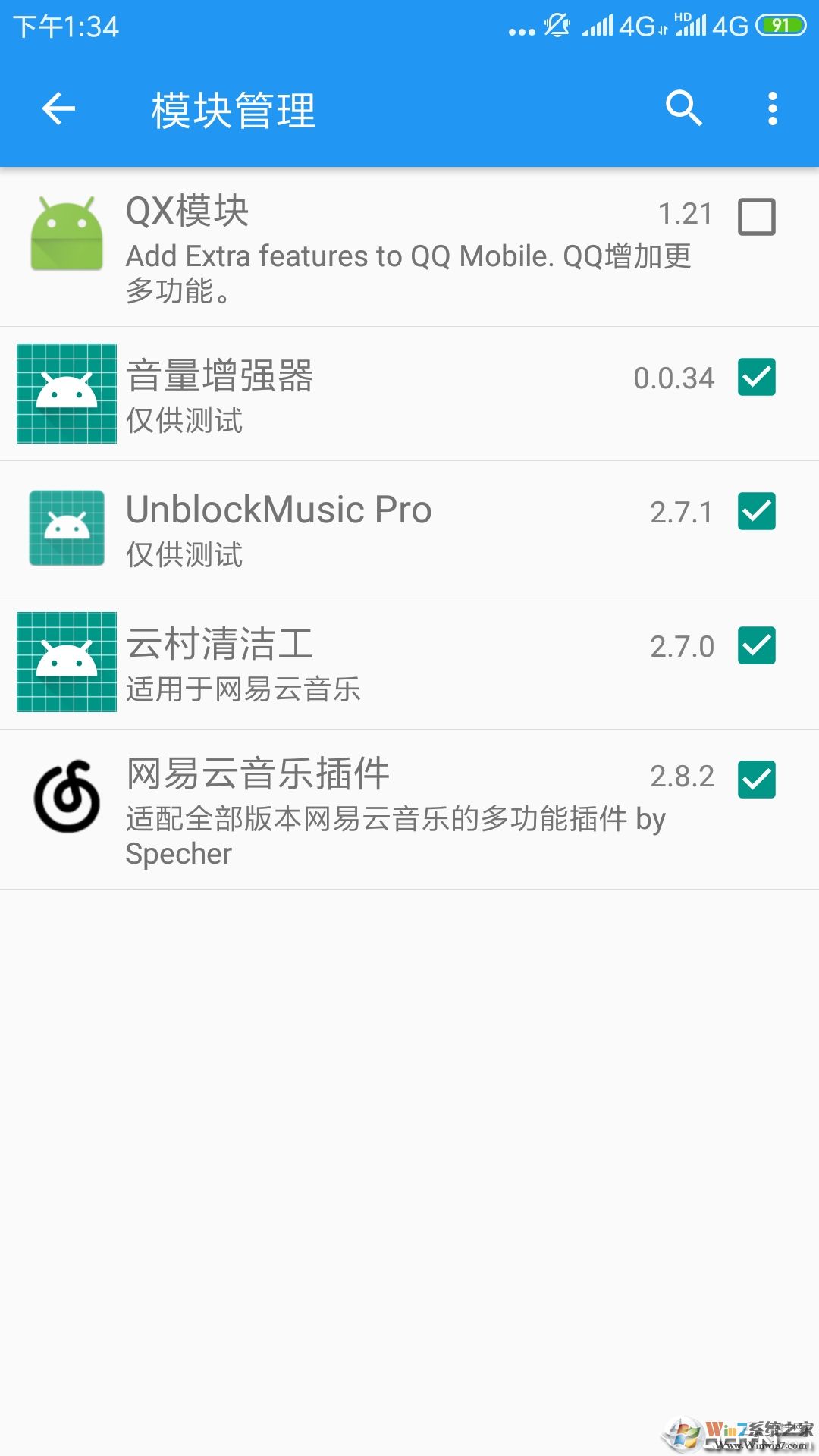Disable the 云村清洁工 module checkbox
The width and height of the screenshot is (819, 1456).
click(x=757, y=645)
